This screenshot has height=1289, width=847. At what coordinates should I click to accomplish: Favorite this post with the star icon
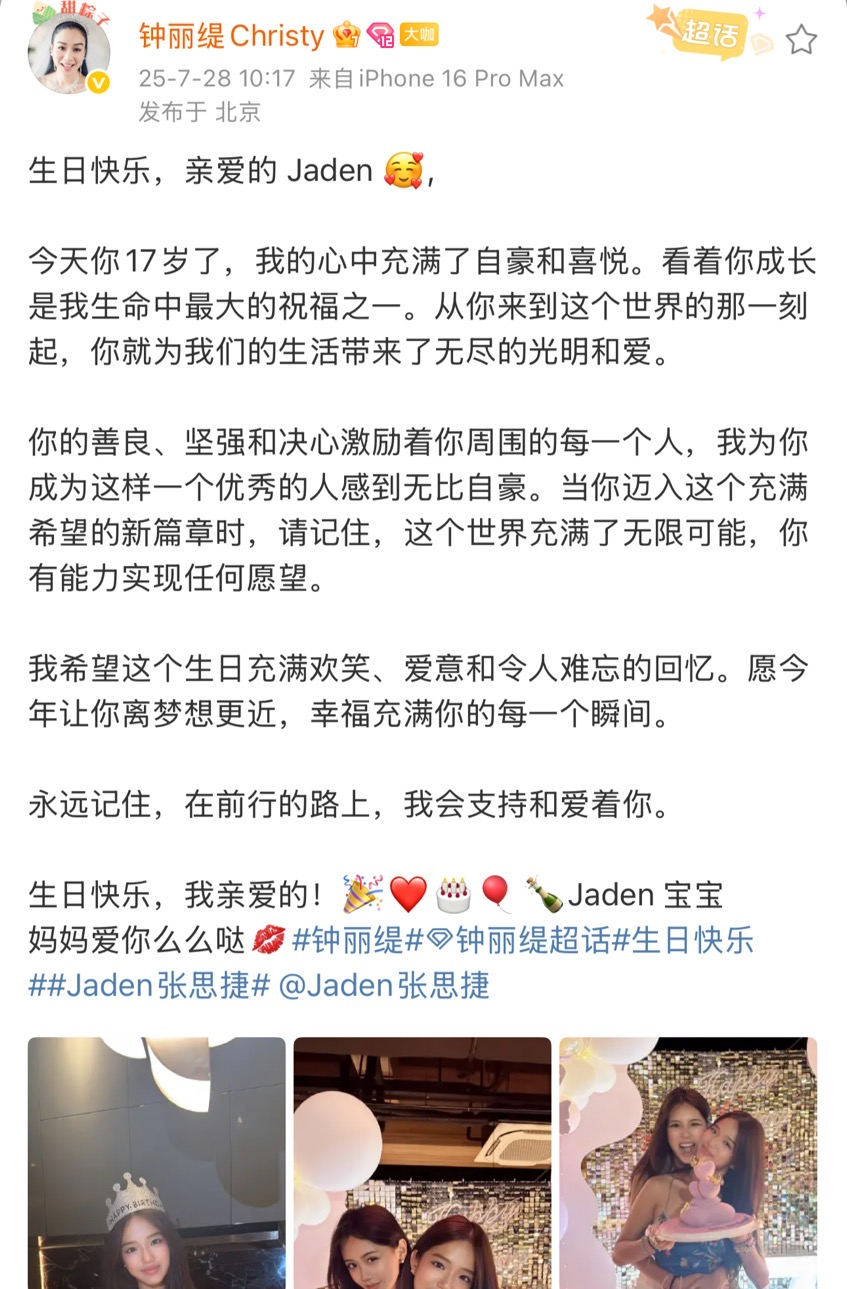tap(801, 41)
